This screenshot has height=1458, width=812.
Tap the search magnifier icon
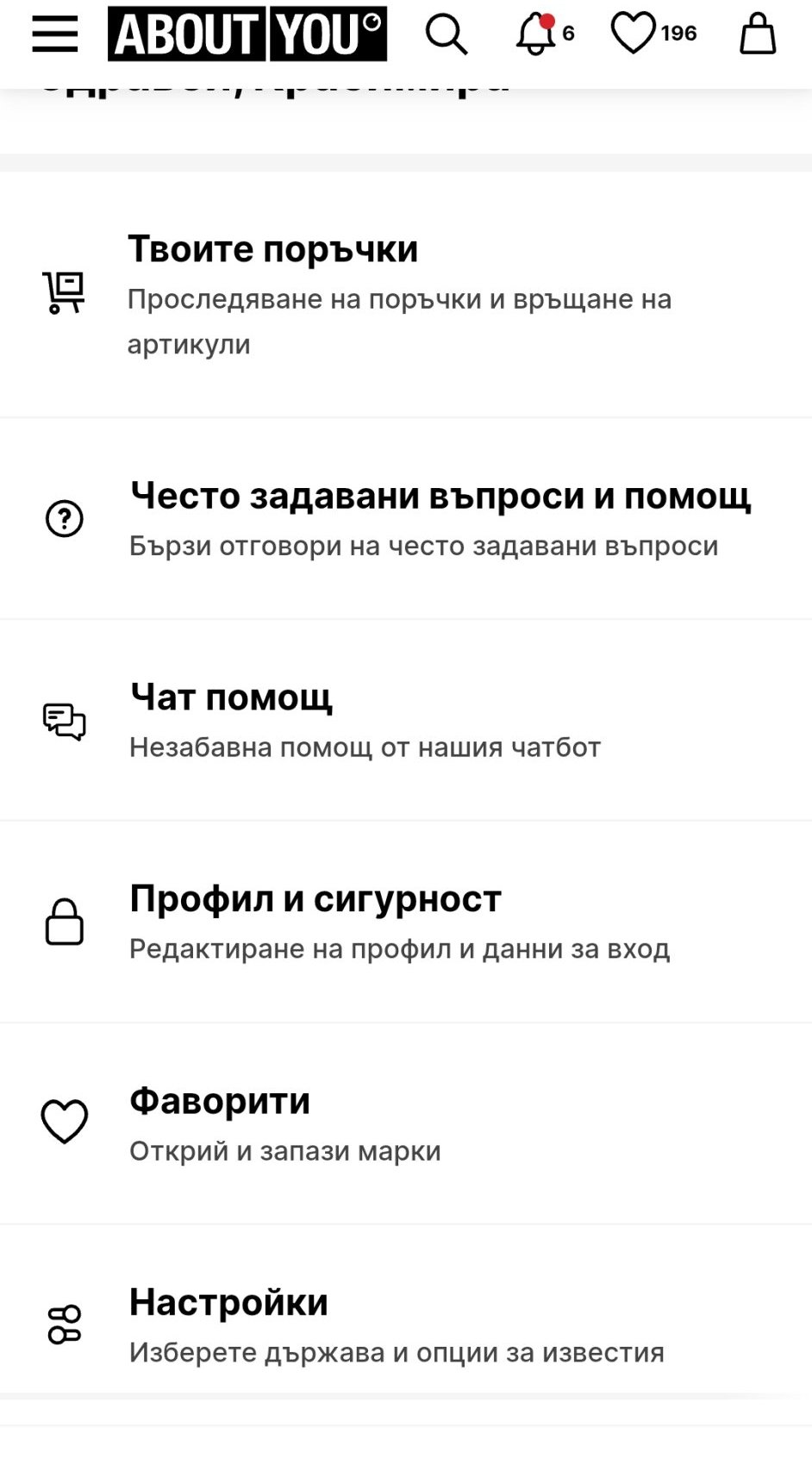447,34
